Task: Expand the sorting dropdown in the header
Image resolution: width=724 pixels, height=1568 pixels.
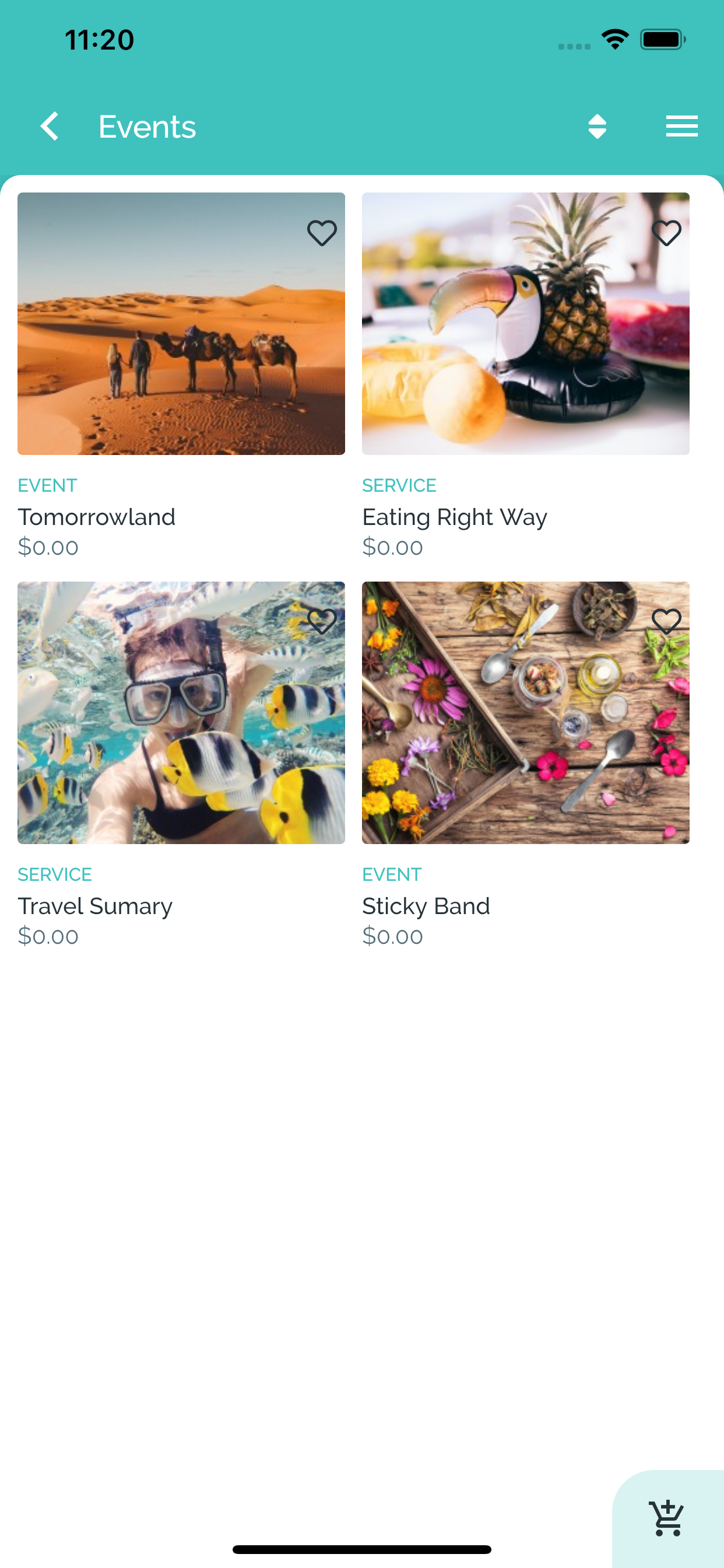Action: 596,126
